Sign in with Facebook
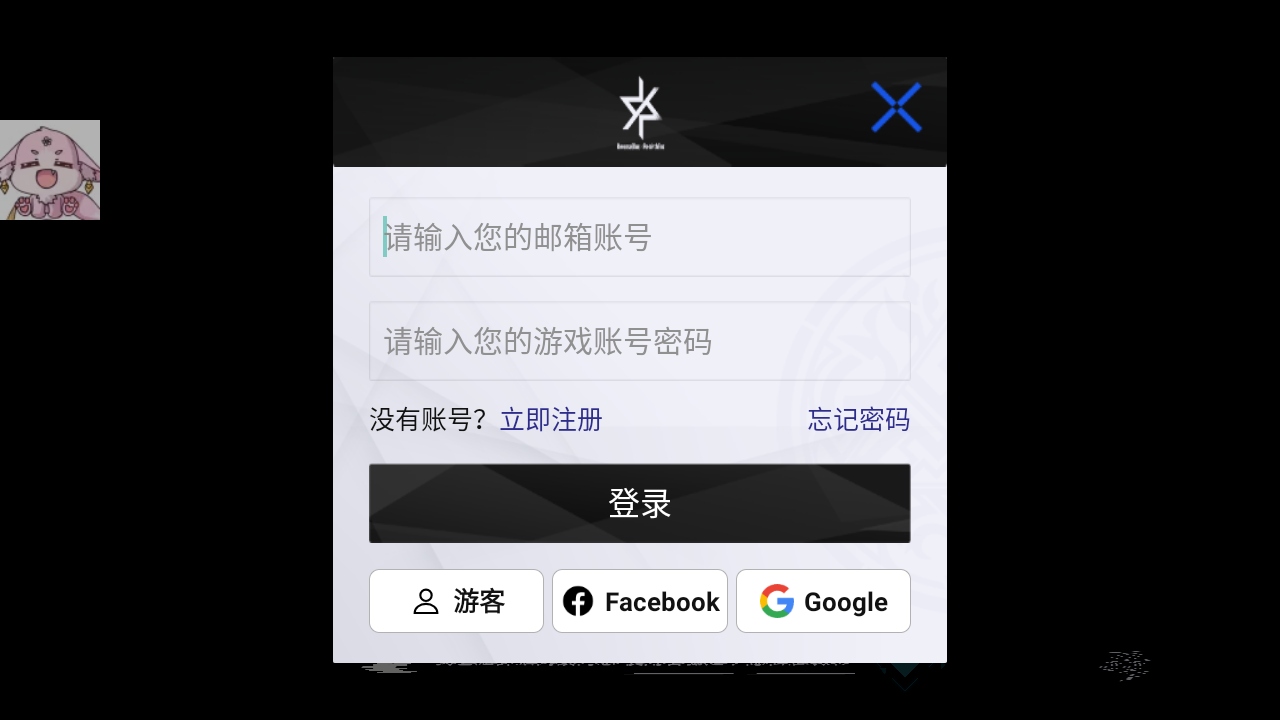Image resolution: width=1280 pixels, height=720 pixels. [x=639, y=601]
